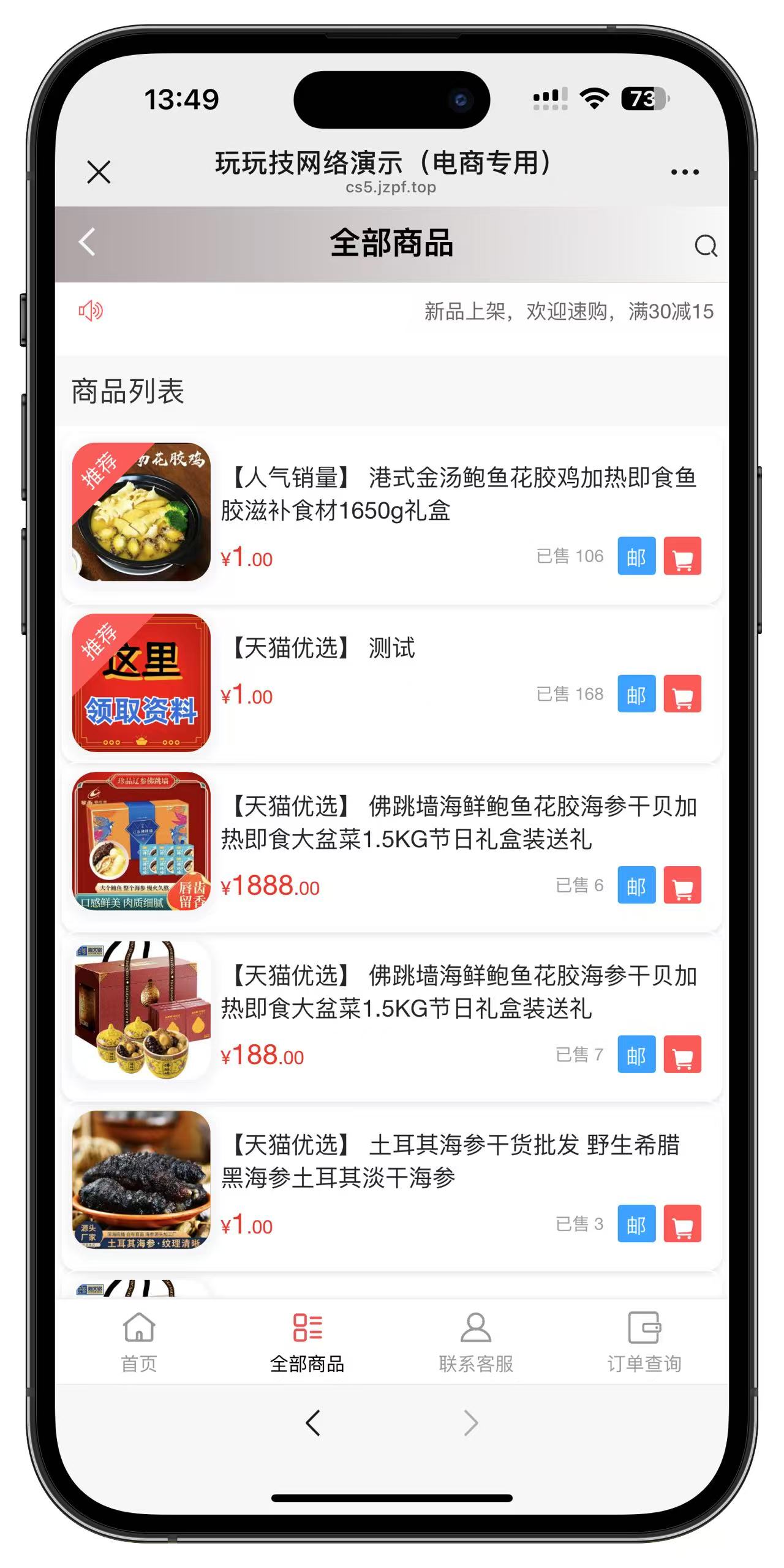784x1568 pixels.
Task: Tap 邮 button on 测试 item
Action: (x=636, y=694)
